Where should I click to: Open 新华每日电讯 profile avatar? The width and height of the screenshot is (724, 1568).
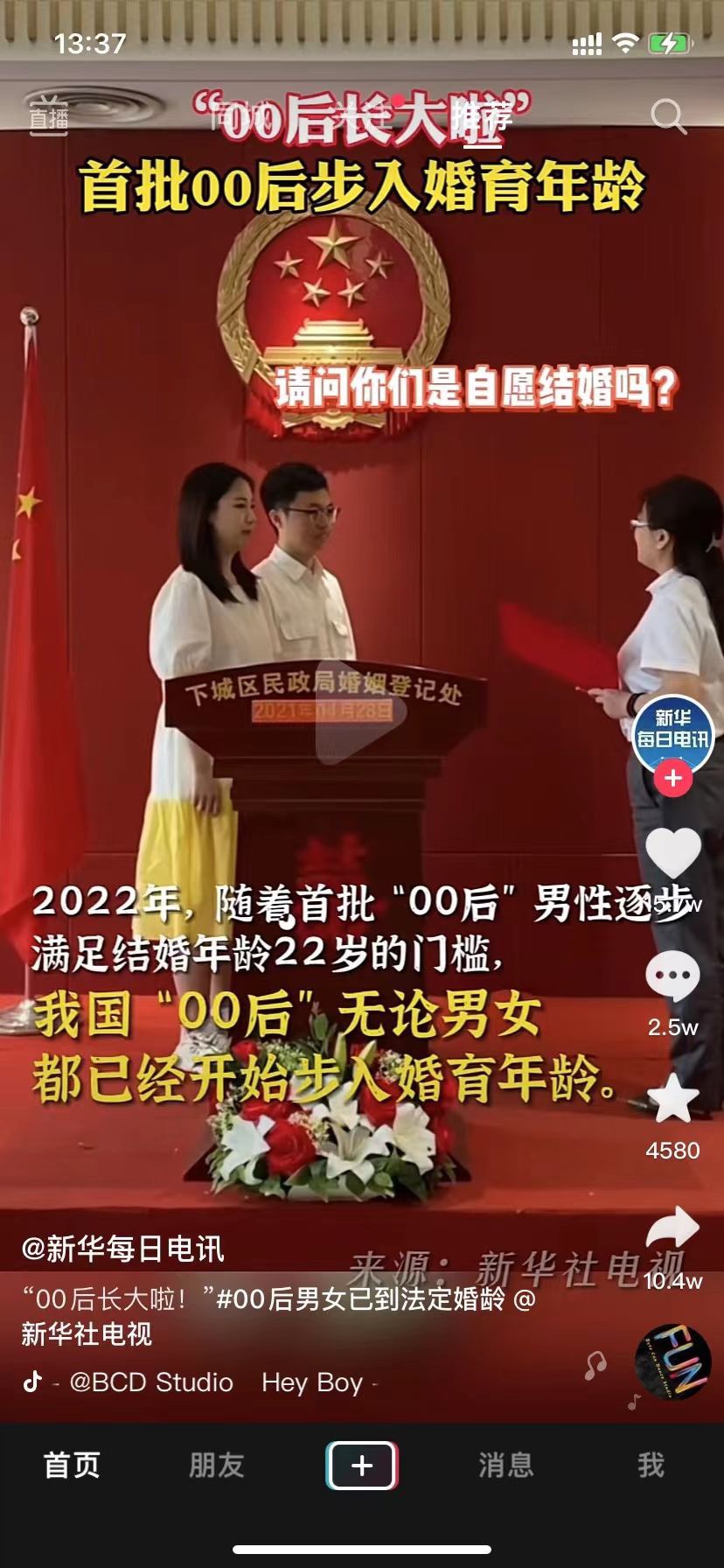point(672,733)
